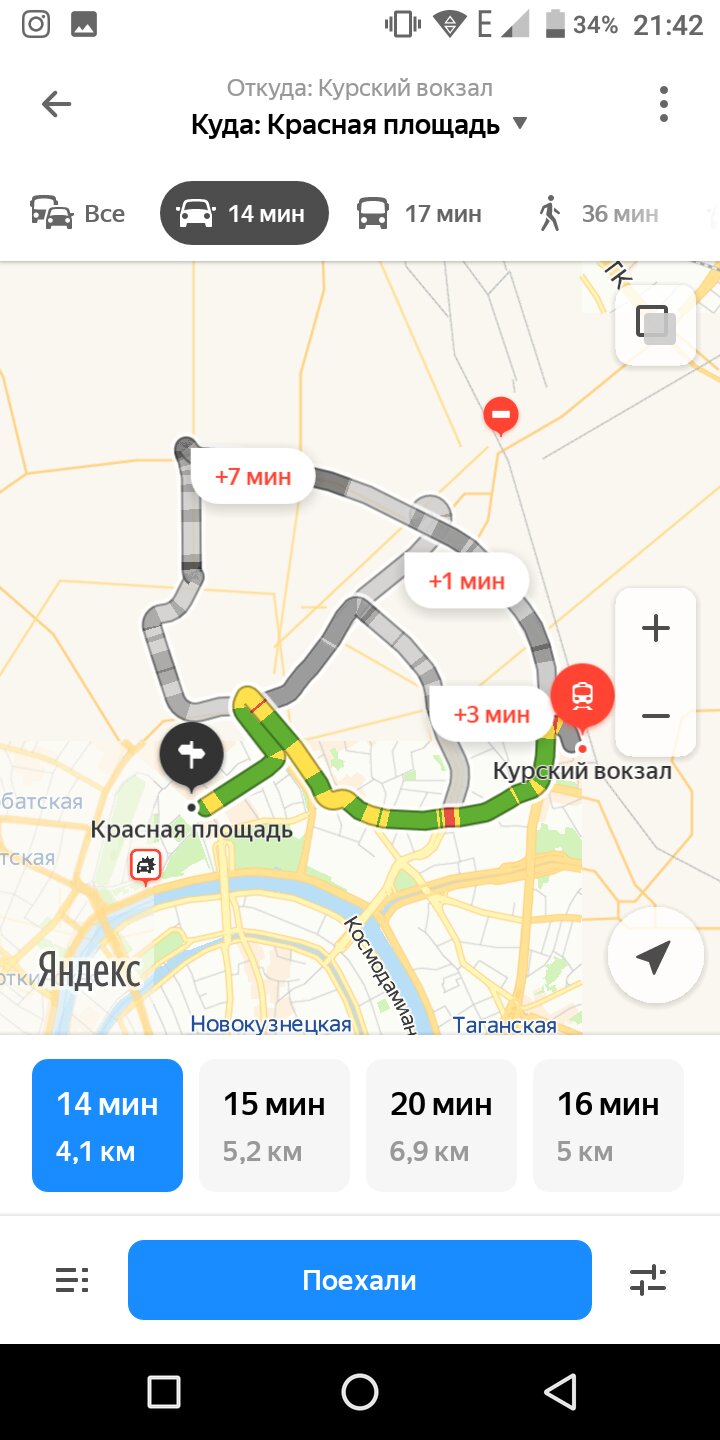
Task: Switch to the Все transport tab
Action: 78,213
